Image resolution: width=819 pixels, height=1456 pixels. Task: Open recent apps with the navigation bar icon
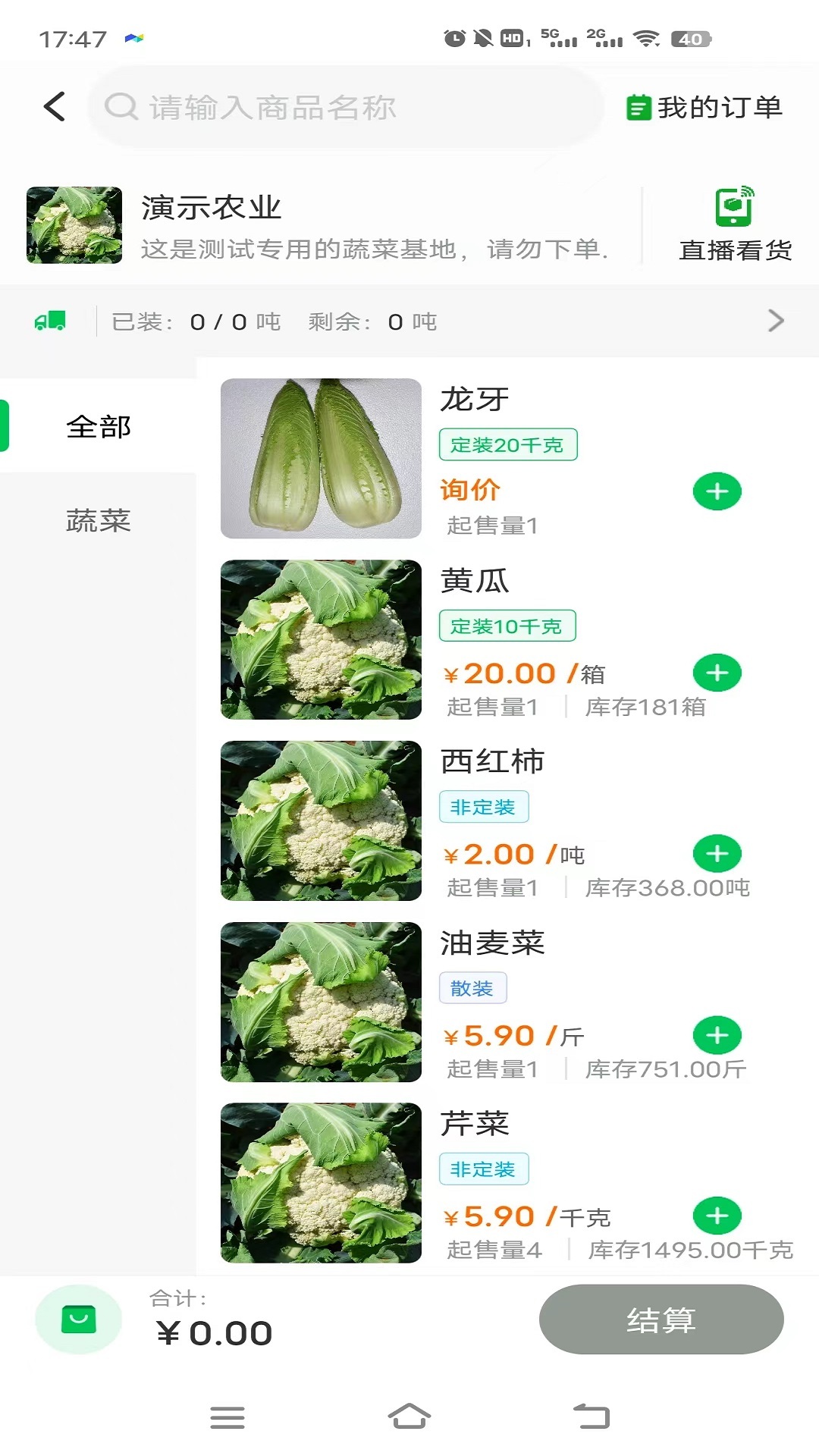(x=227, y=1414)
